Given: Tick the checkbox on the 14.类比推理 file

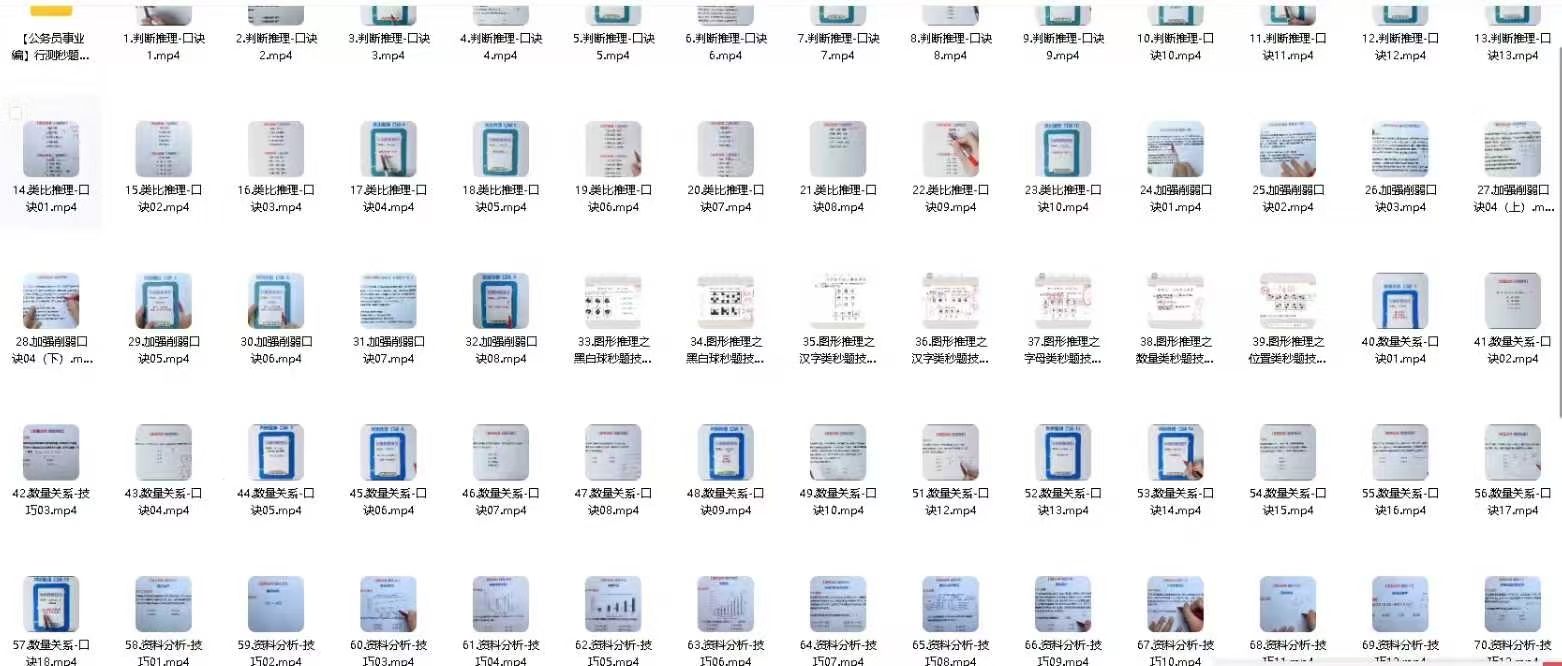Looking at the screenshot, I should [x=15, y=114].
